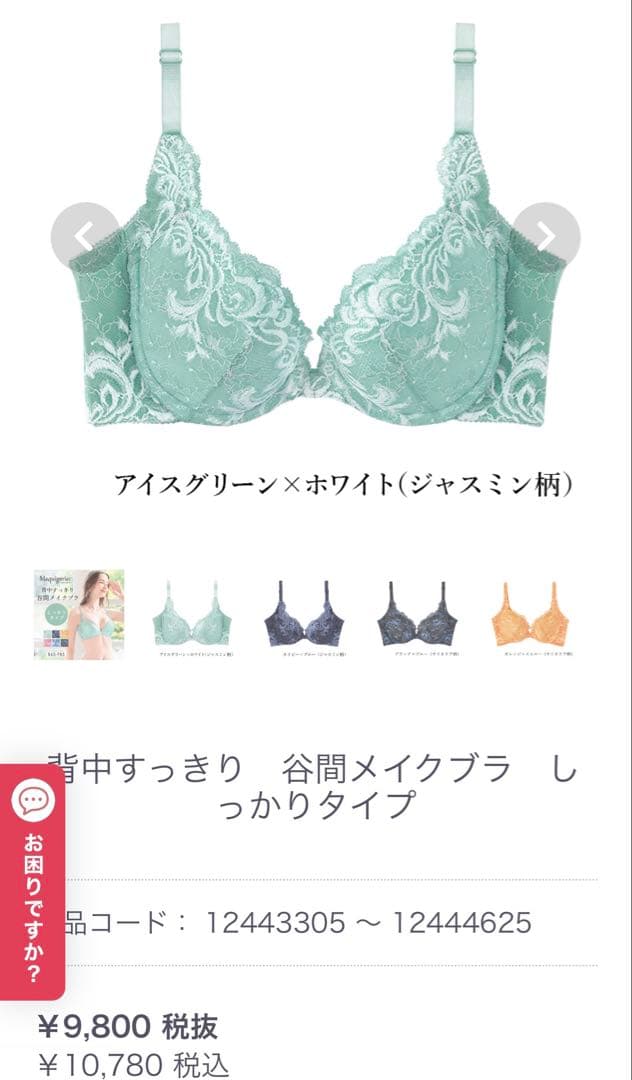Select the ice green bra thumbnail
The width and height of the screenshot is (632, 1080).
195,614
